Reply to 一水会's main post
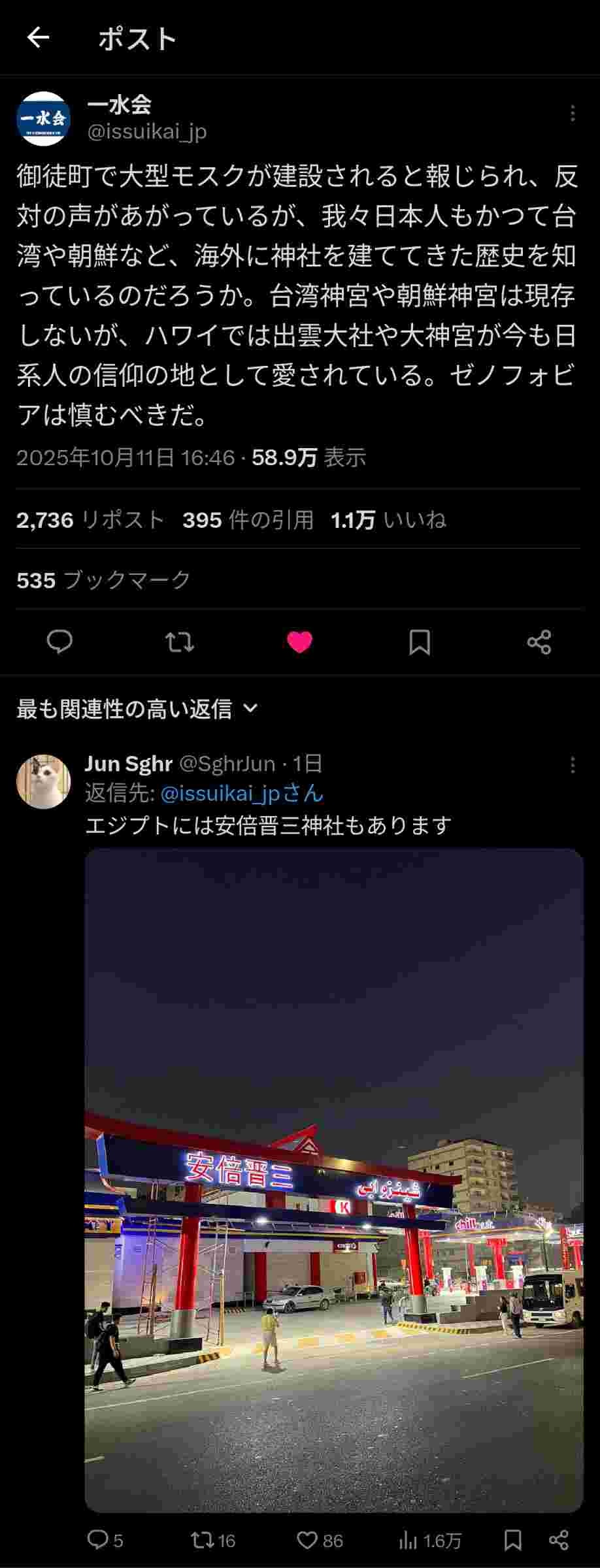 (x=60, y=642)
